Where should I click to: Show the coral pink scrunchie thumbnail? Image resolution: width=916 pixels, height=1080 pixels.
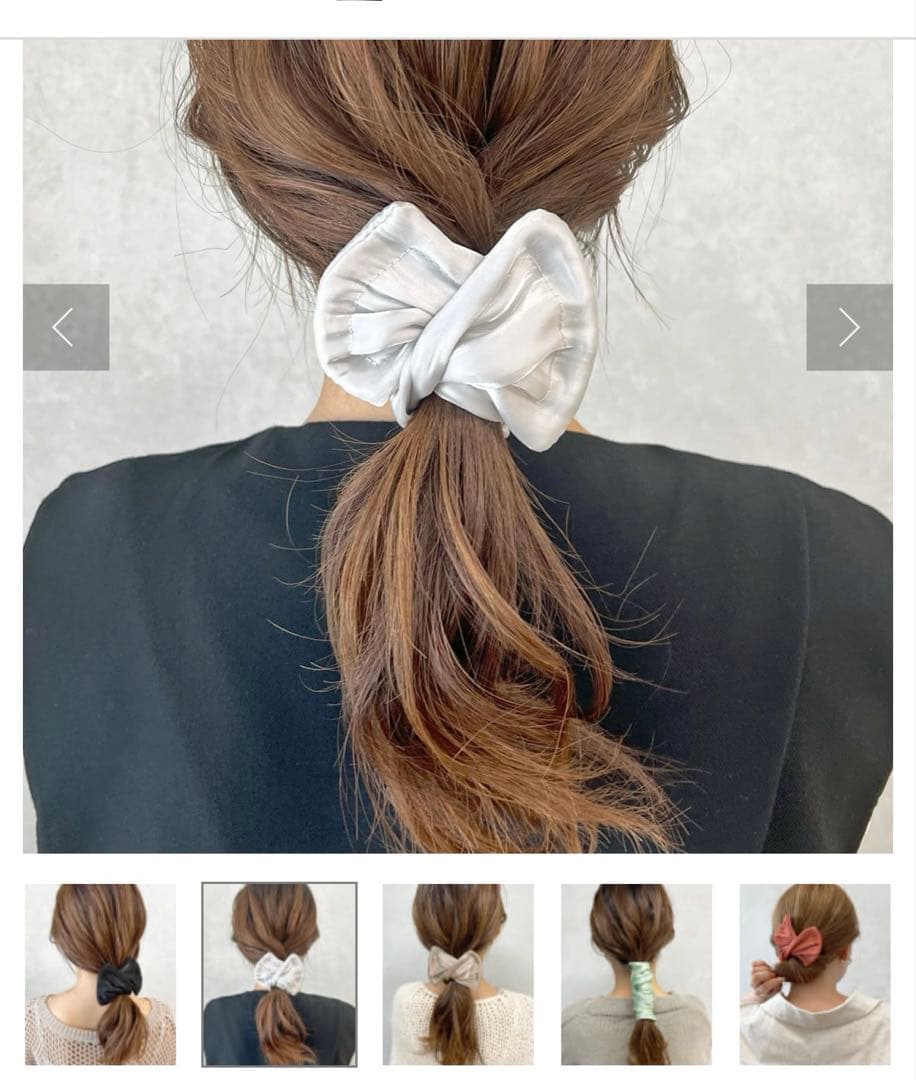(x=814, y=974)
